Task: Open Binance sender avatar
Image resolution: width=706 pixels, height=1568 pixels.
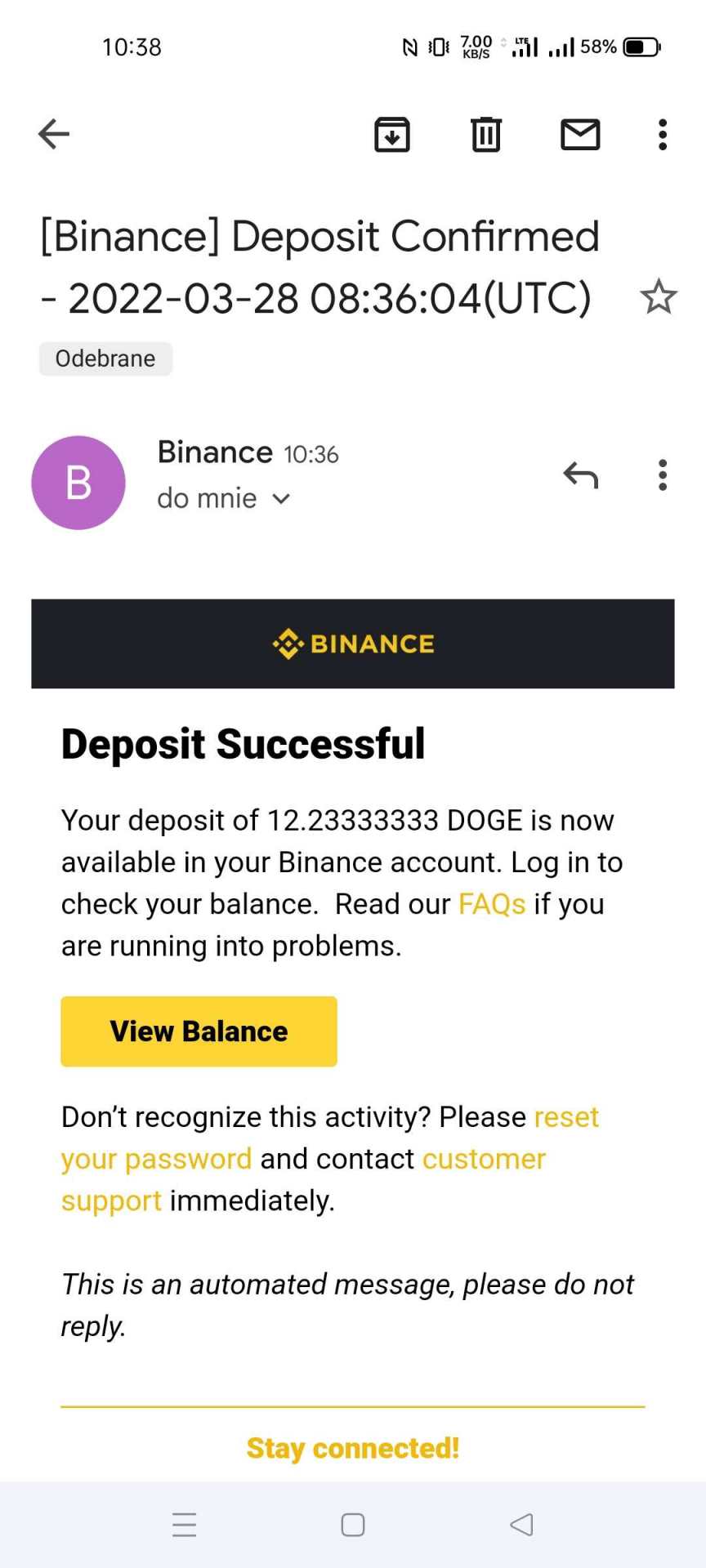Action: (x=78, y=483)
